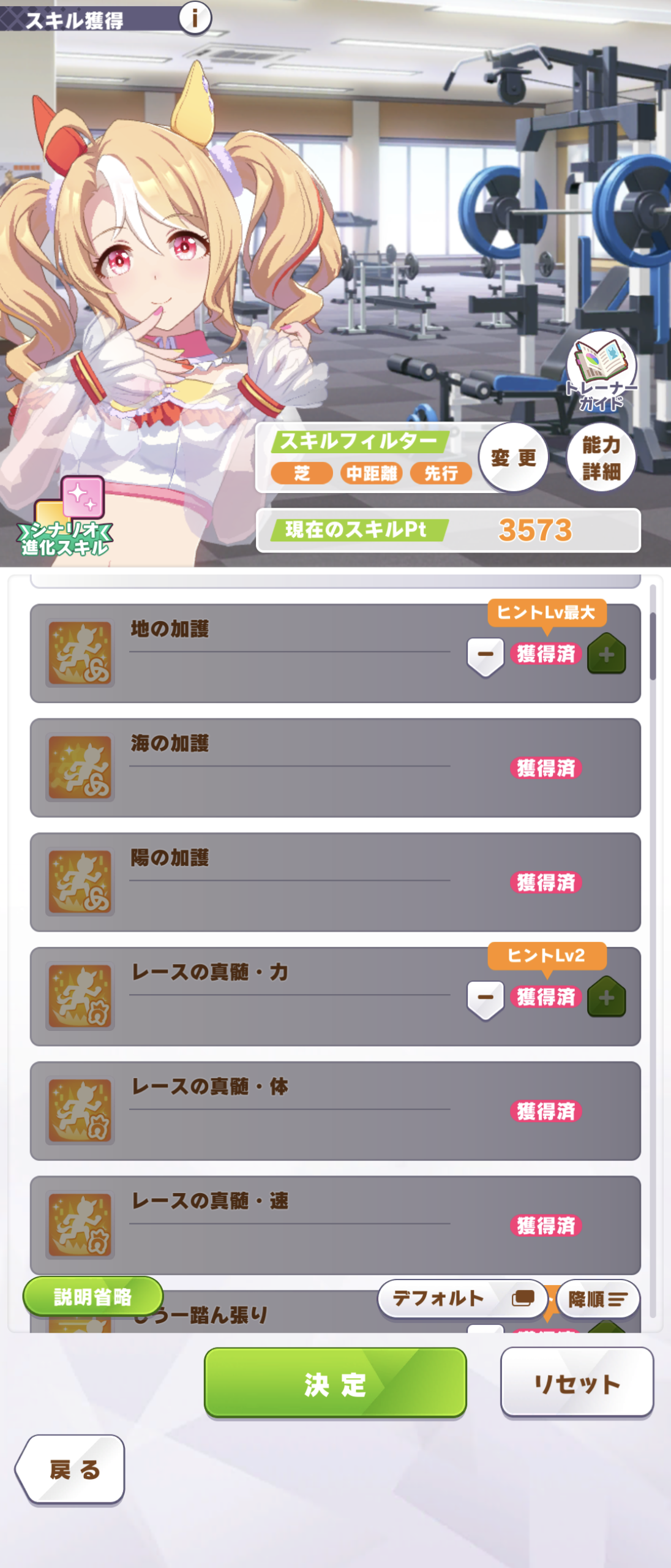This screenshot has height=1568, width=671.
Task: Reset skill selections with リセット
Action: (577, 1382)
